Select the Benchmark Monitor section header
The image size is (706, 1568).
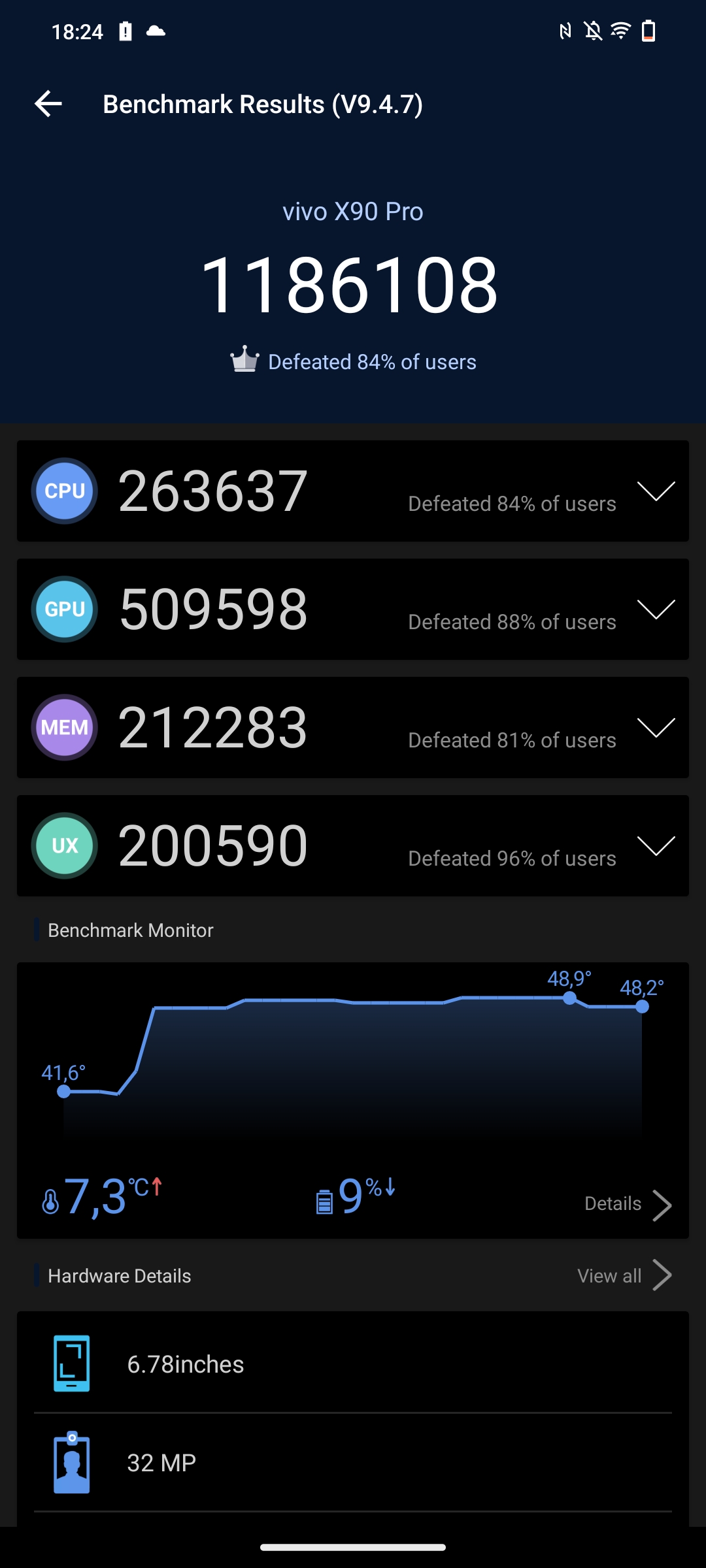pyautogui.click(x=131, y=930)
